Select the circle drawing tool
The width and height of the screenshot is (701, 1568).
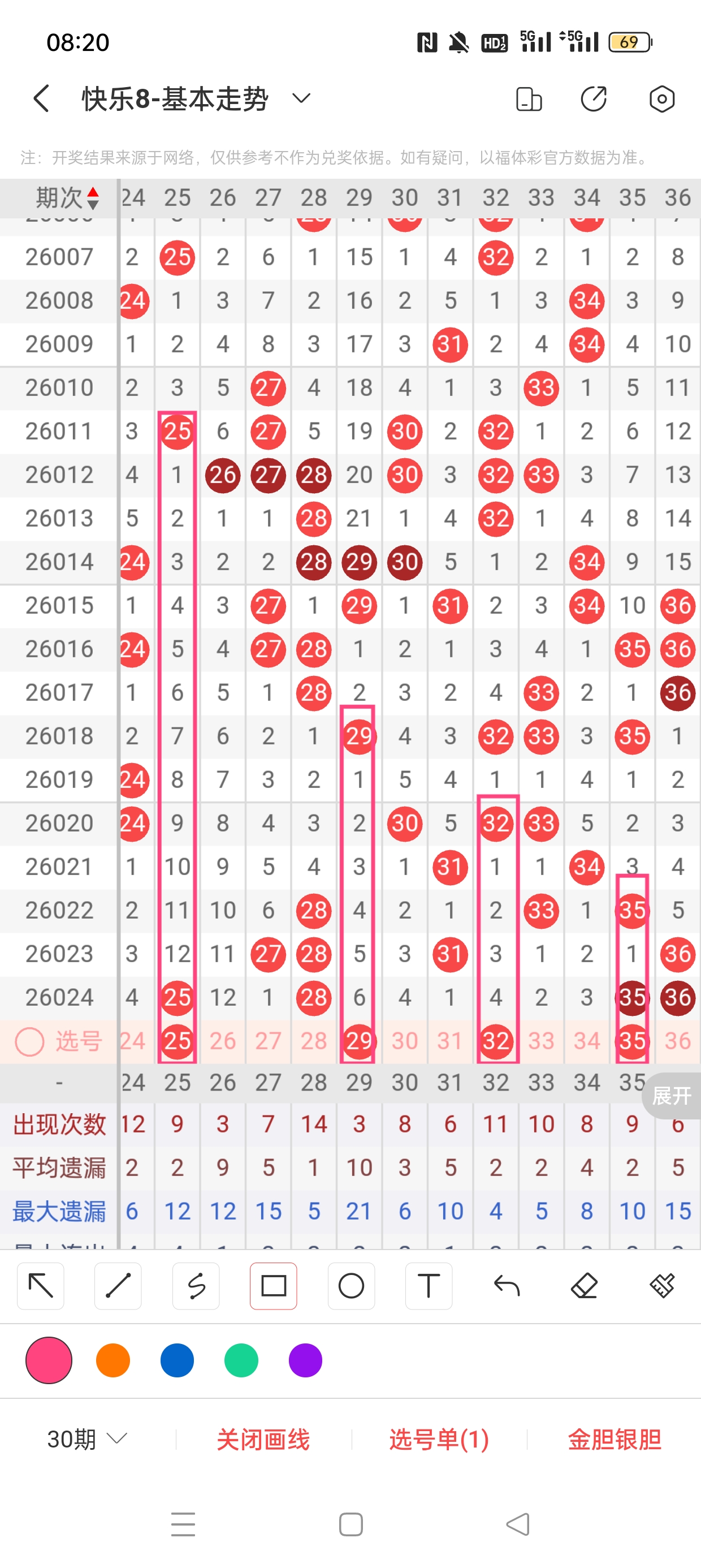351,1286
